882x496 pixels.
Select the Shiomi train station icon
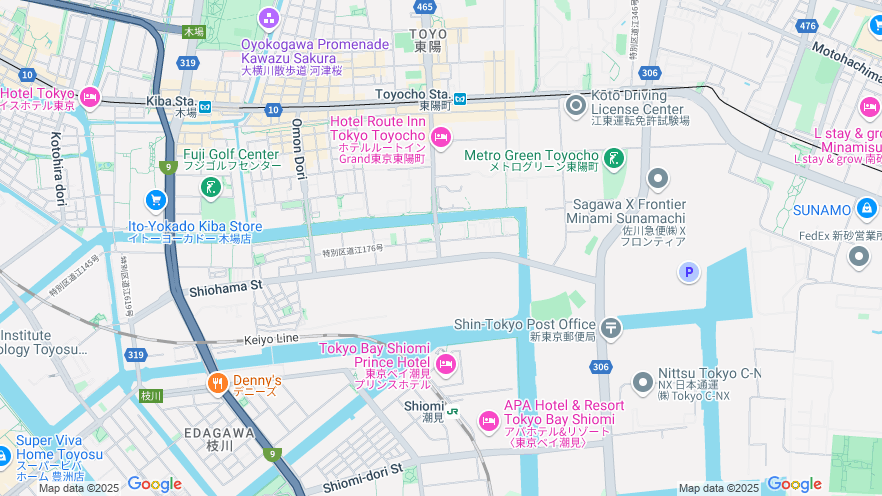(453, 409)
